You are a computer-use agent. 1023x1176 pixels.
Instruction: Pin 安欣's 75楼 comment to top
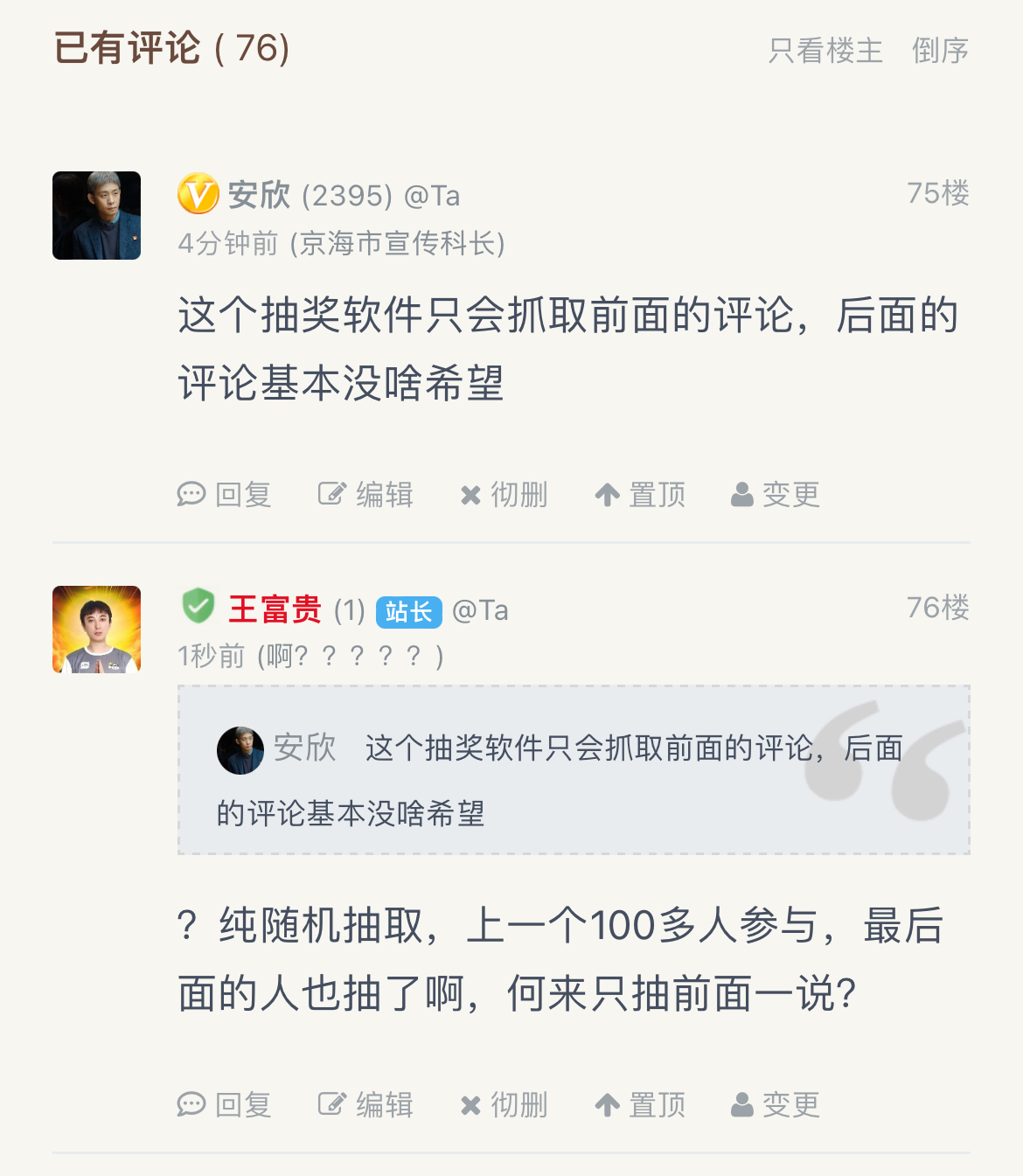[640, 495]
